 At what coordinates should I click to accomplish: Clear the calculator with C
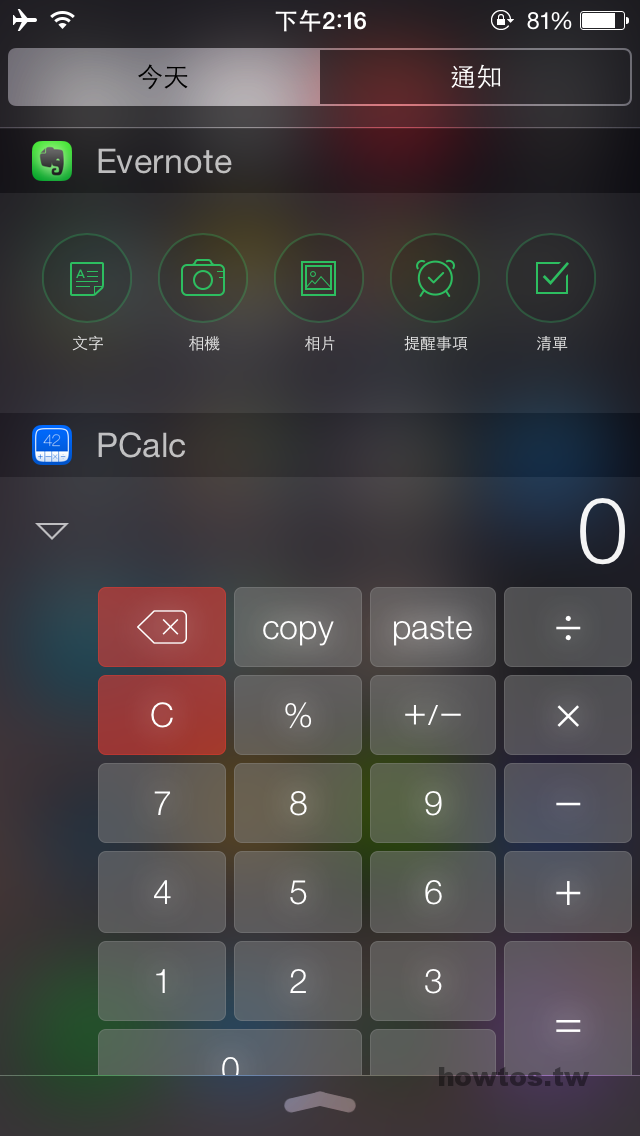coord(162,716)
